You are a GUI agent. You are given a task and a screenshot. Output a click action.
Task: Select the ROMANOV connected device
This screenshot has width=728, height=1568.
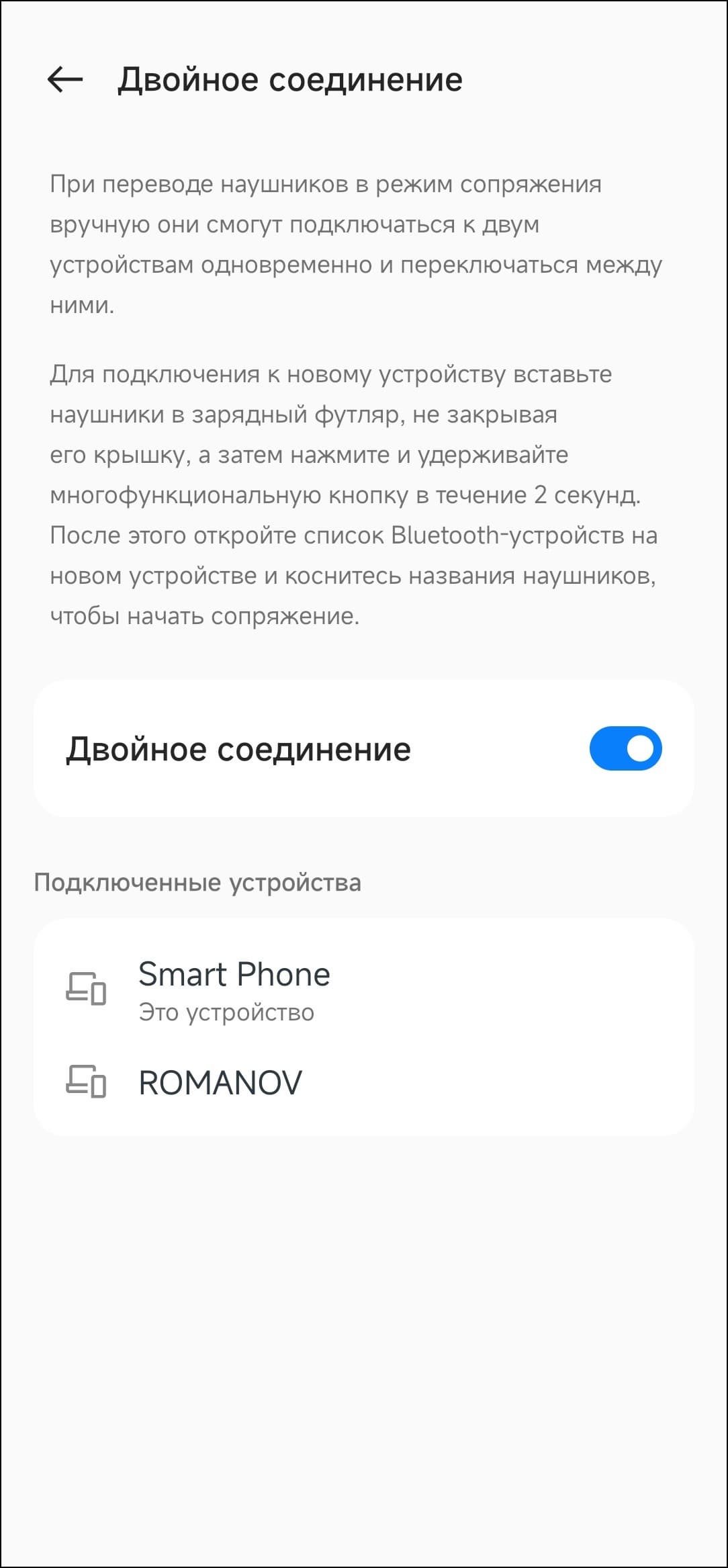(x=363, y=1082)
